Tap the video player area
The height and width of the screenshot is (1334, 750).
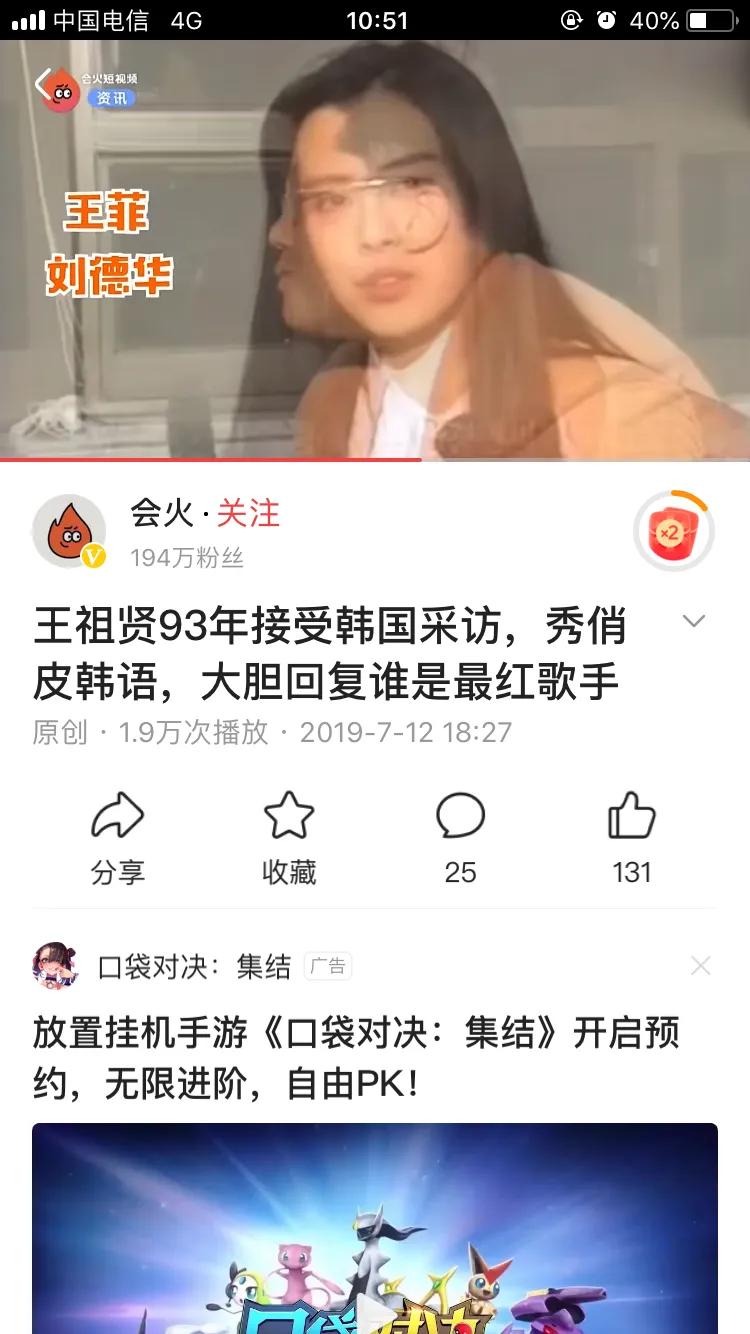pos(375,250)
